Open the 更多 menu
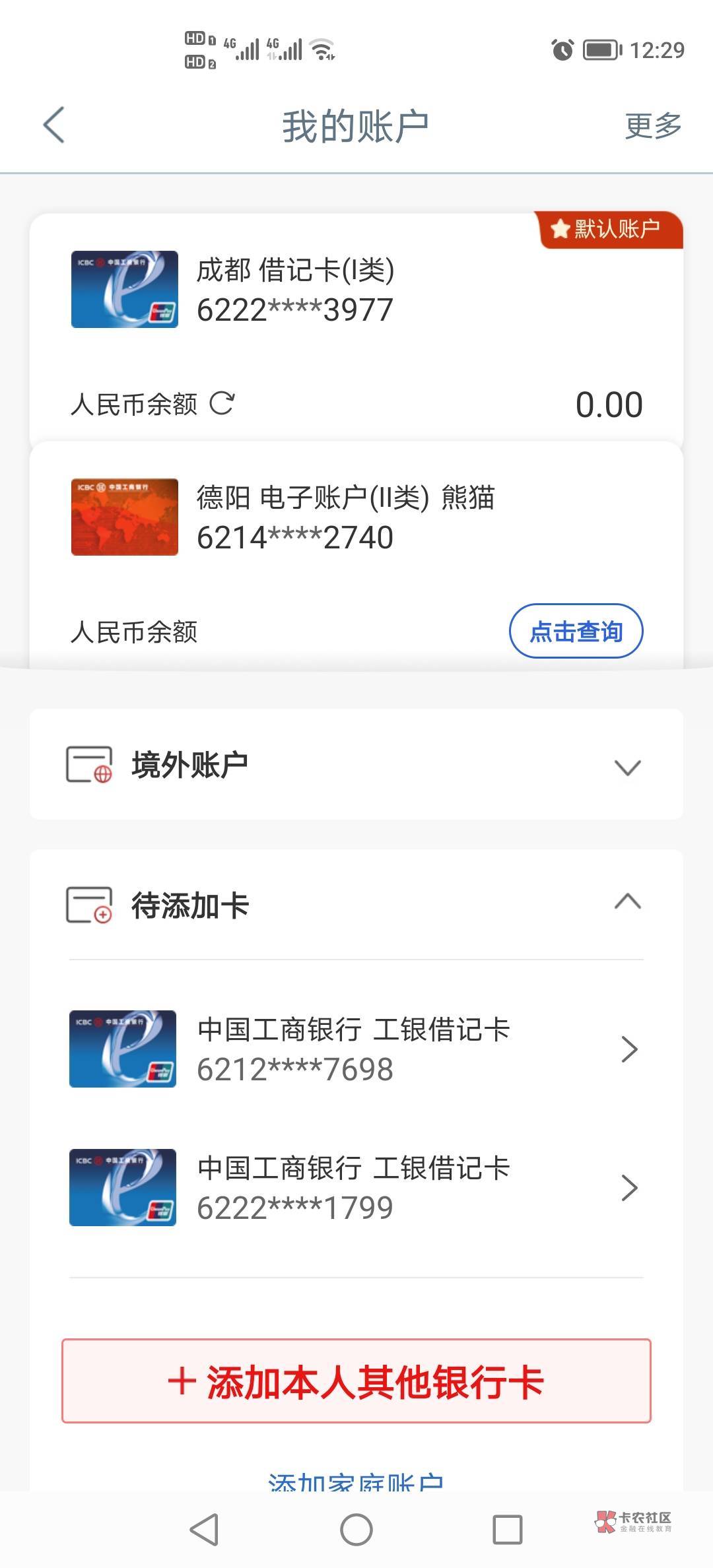 652,125
